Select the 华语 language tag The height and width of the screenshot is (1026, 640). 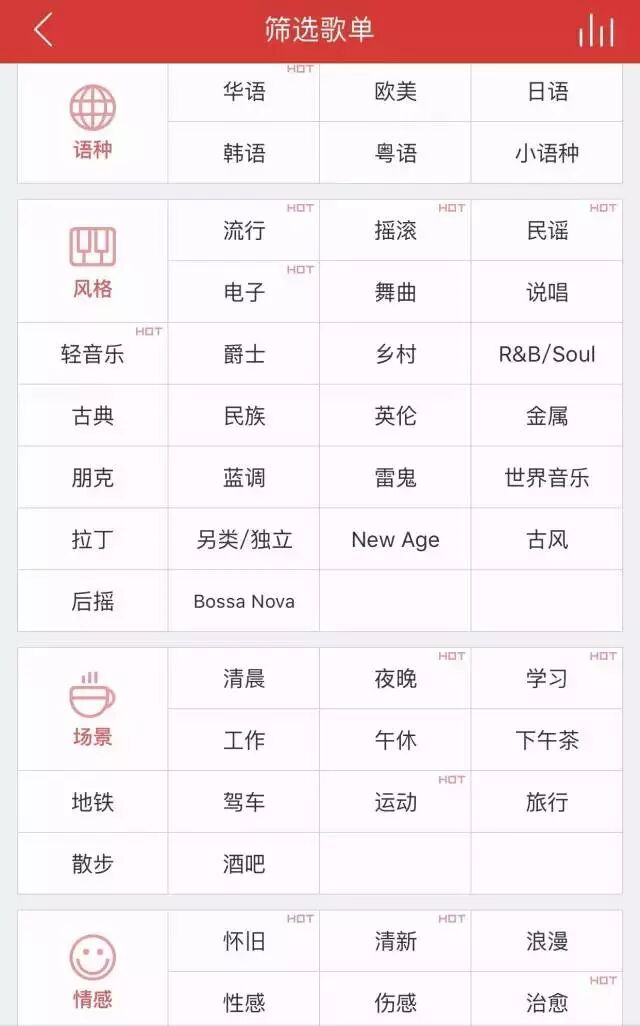(244, 92)
